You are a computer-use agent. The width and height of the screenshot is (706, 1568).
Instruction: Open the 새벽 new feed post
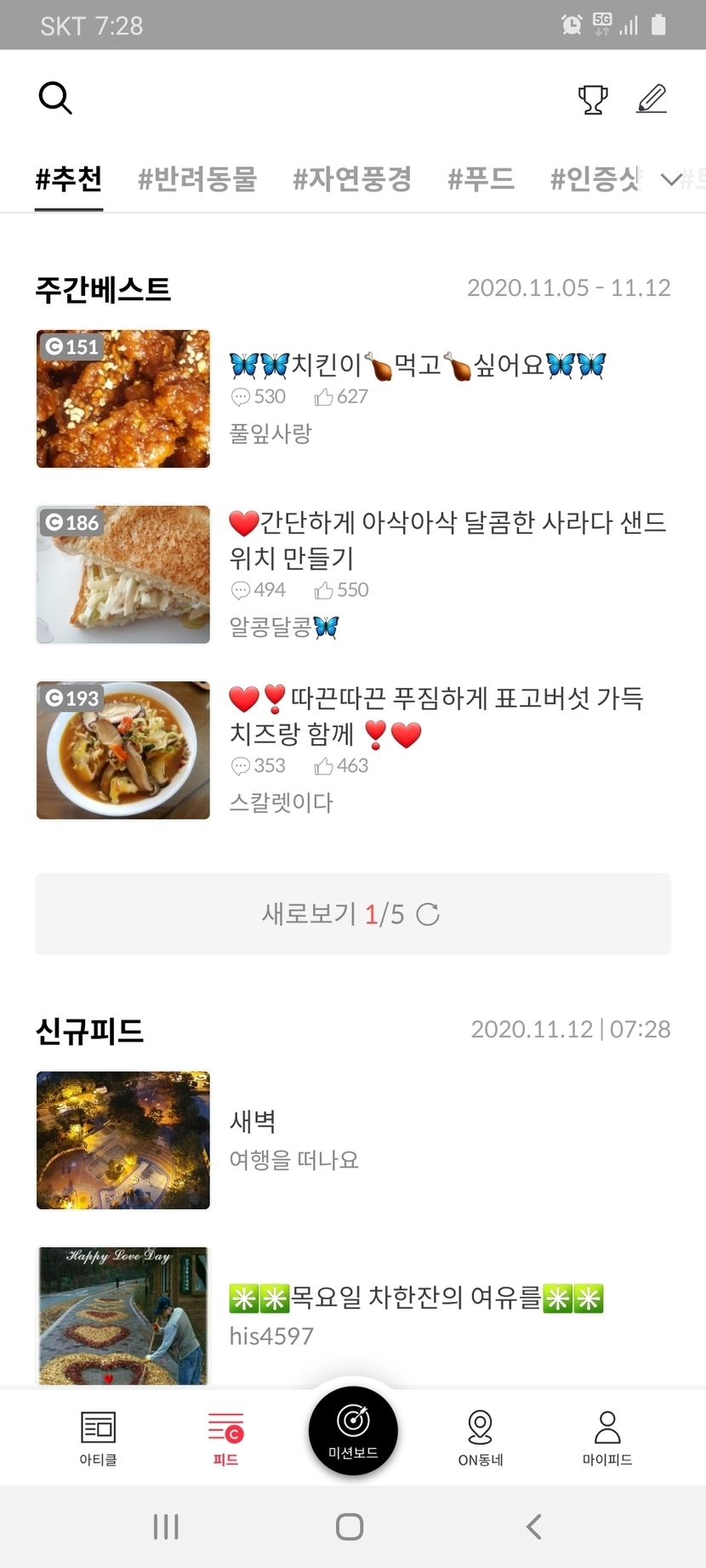click(253, 1122)
